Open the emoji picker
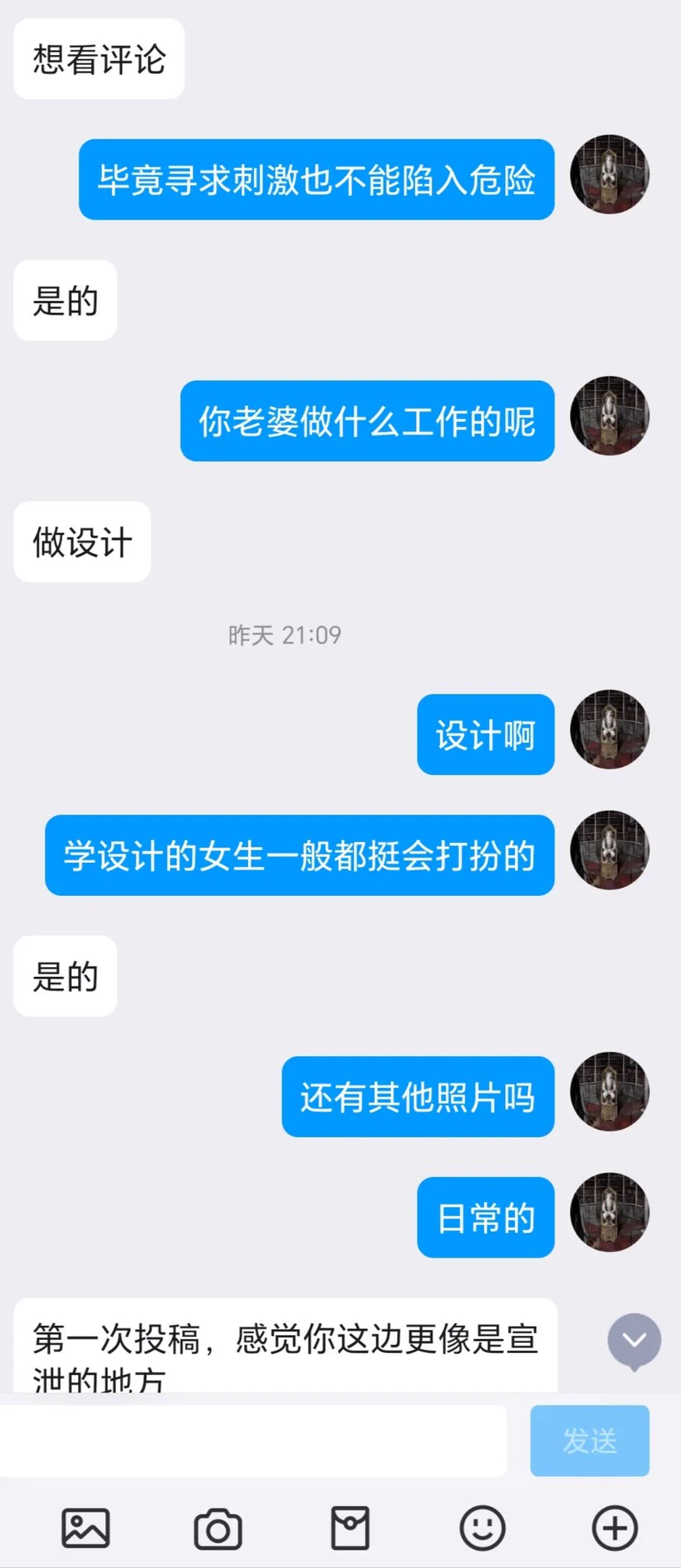This screenshot has height=1568, width=681. coord(482,1528)
